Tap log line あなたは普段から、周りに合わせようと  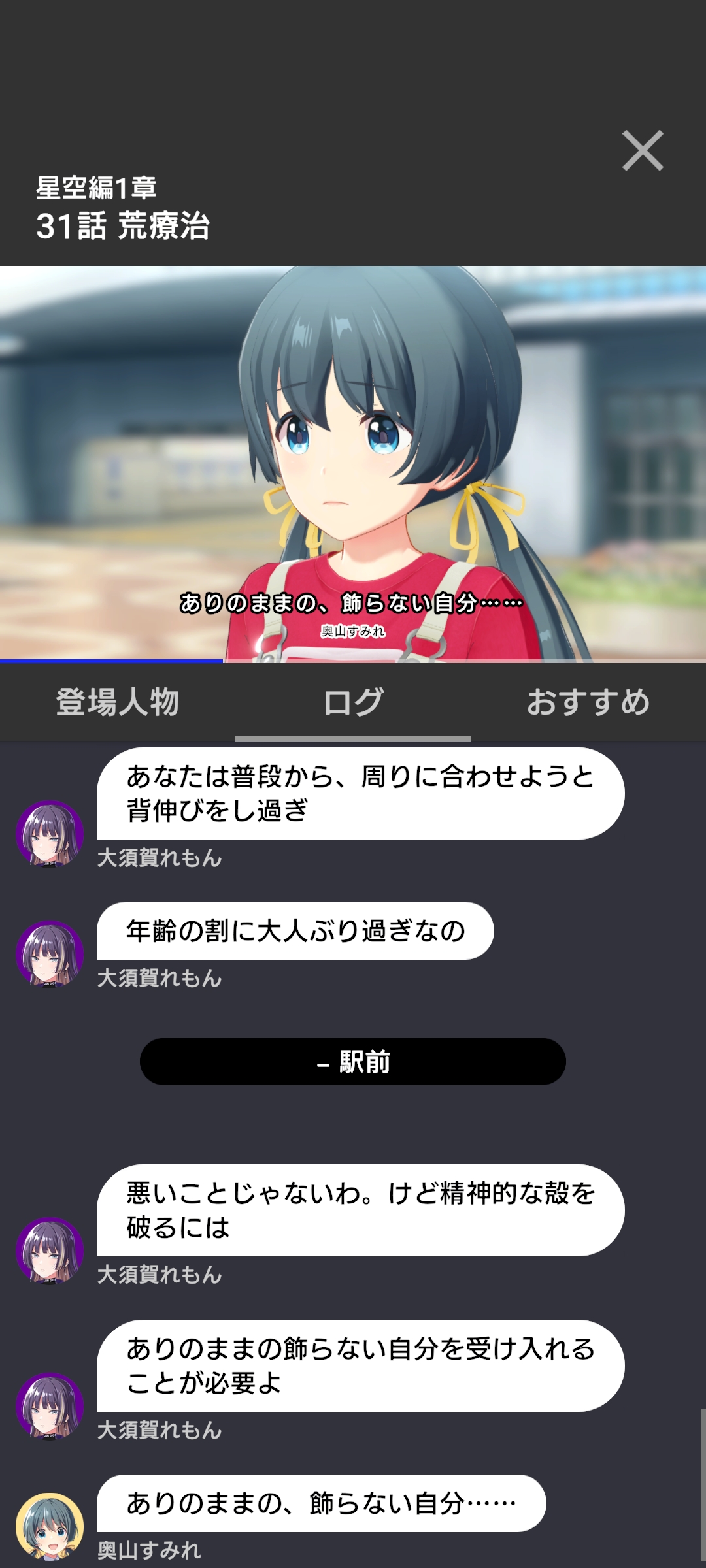[x=360, y=793]
